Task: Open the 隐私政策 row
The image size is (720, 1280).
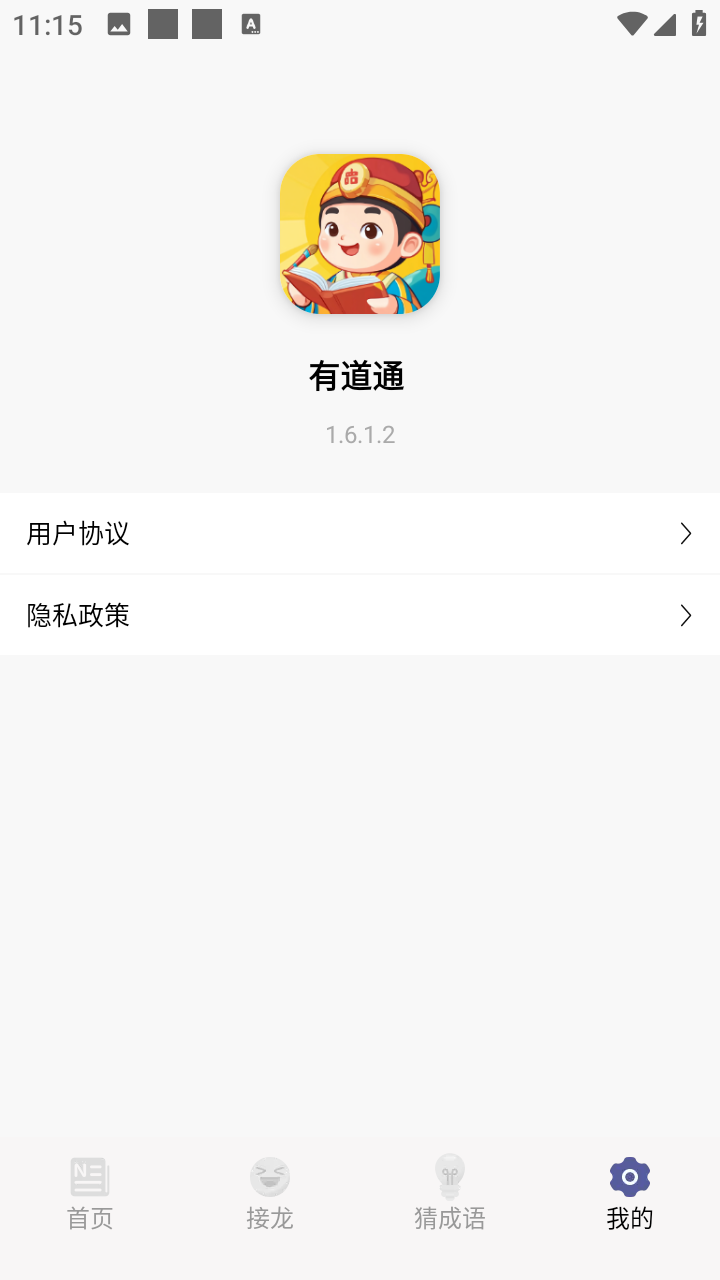Action: point(360,615)
